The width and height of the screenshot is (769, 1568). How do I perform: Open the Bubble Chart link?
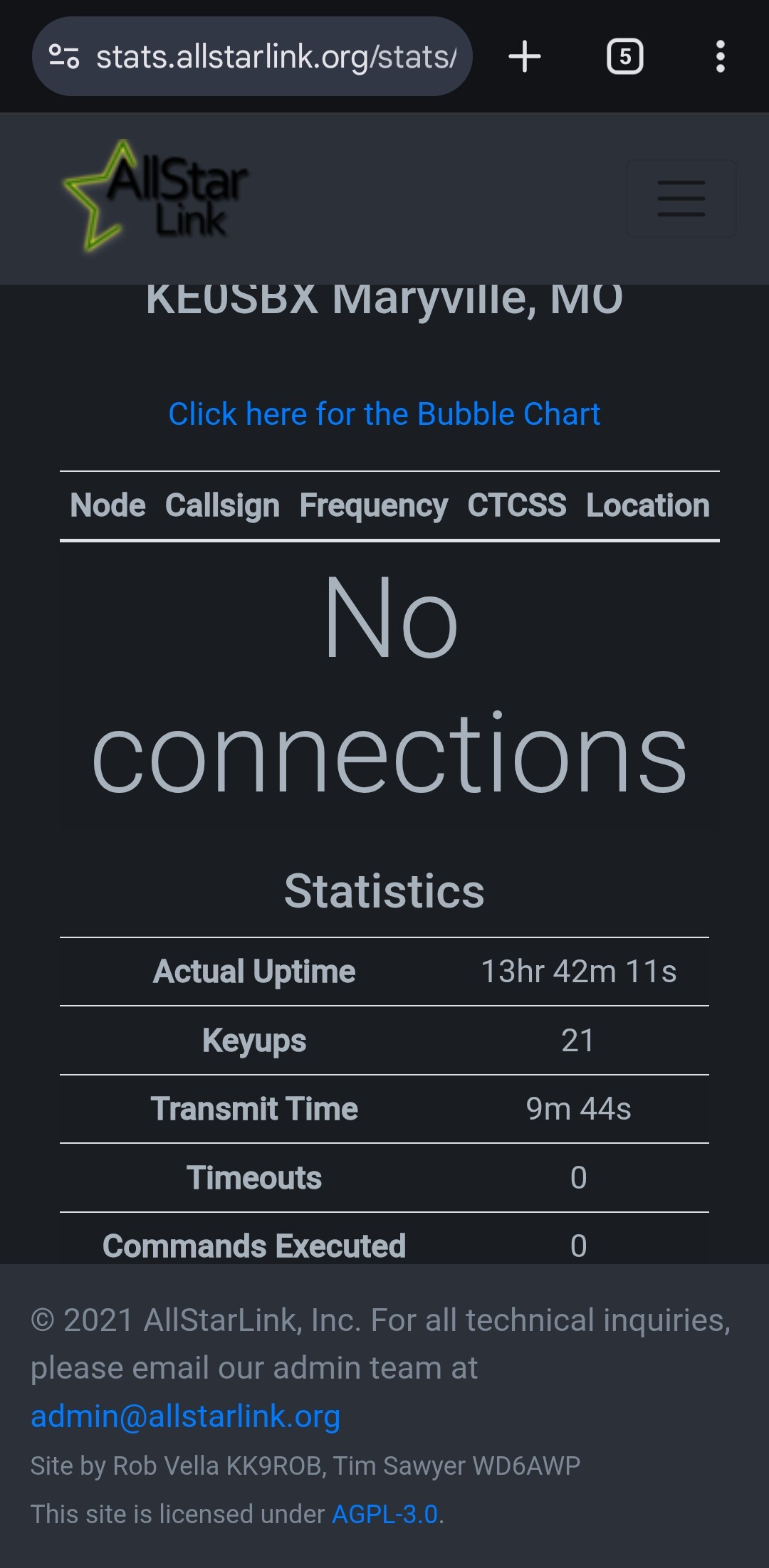[x=384, y=414]
